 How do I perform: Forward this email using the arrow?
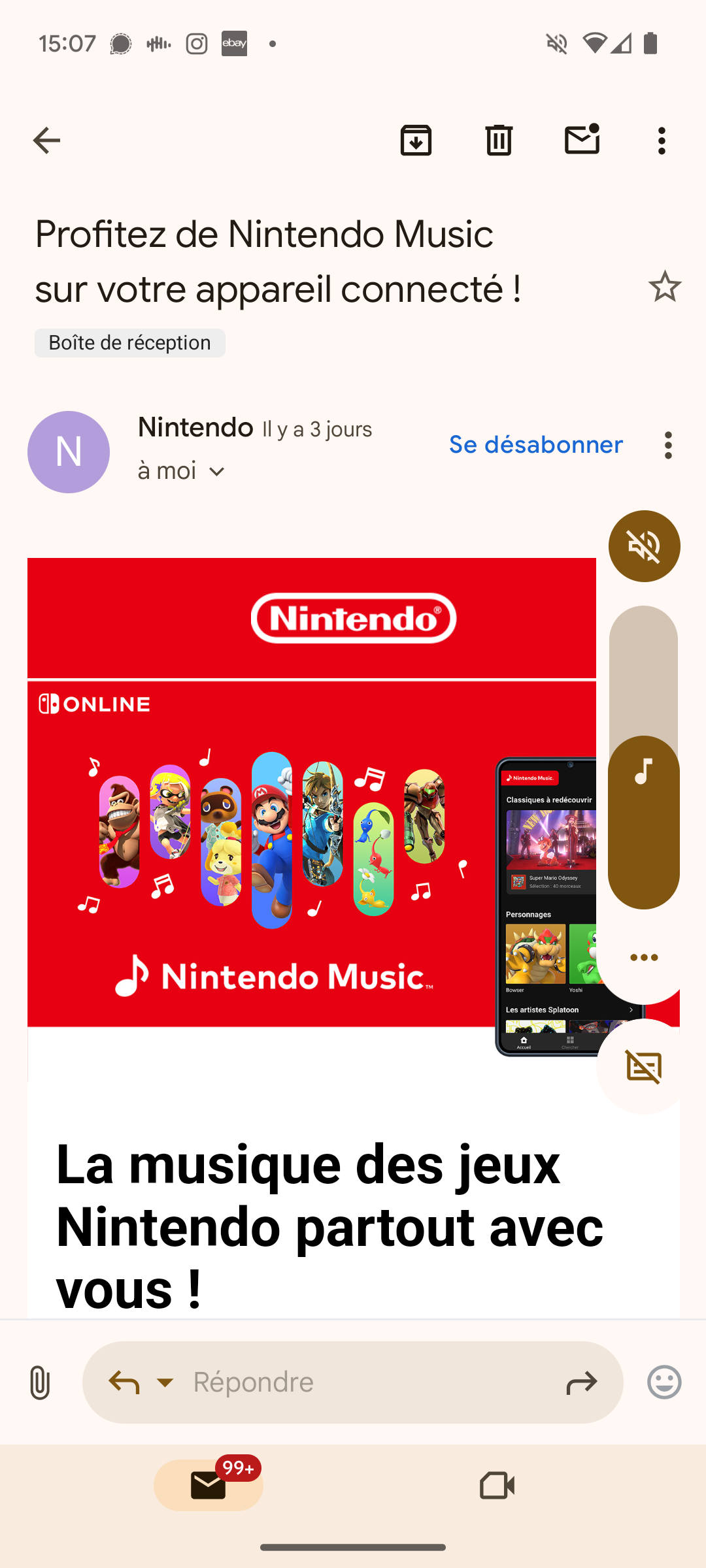pos(581,1382)
